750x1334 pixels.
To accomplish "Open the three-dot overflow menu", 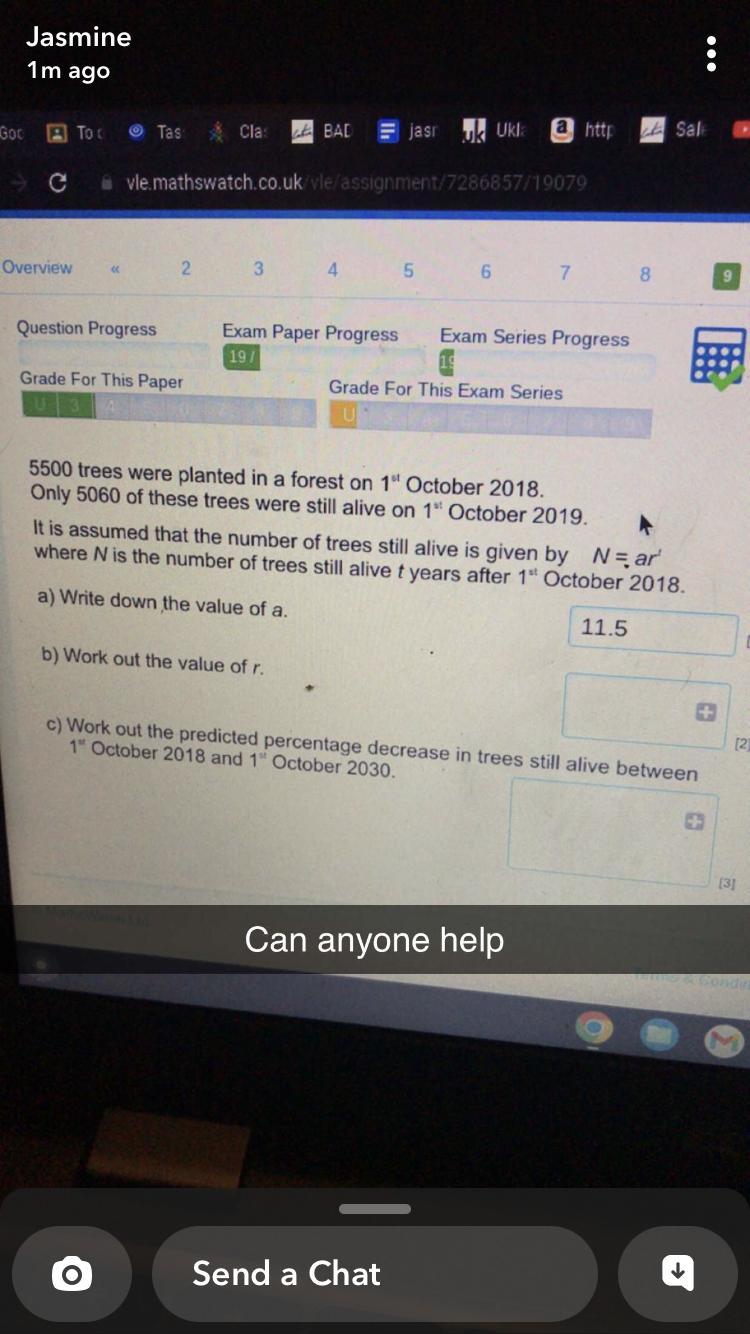I will [x=711, y=54].
